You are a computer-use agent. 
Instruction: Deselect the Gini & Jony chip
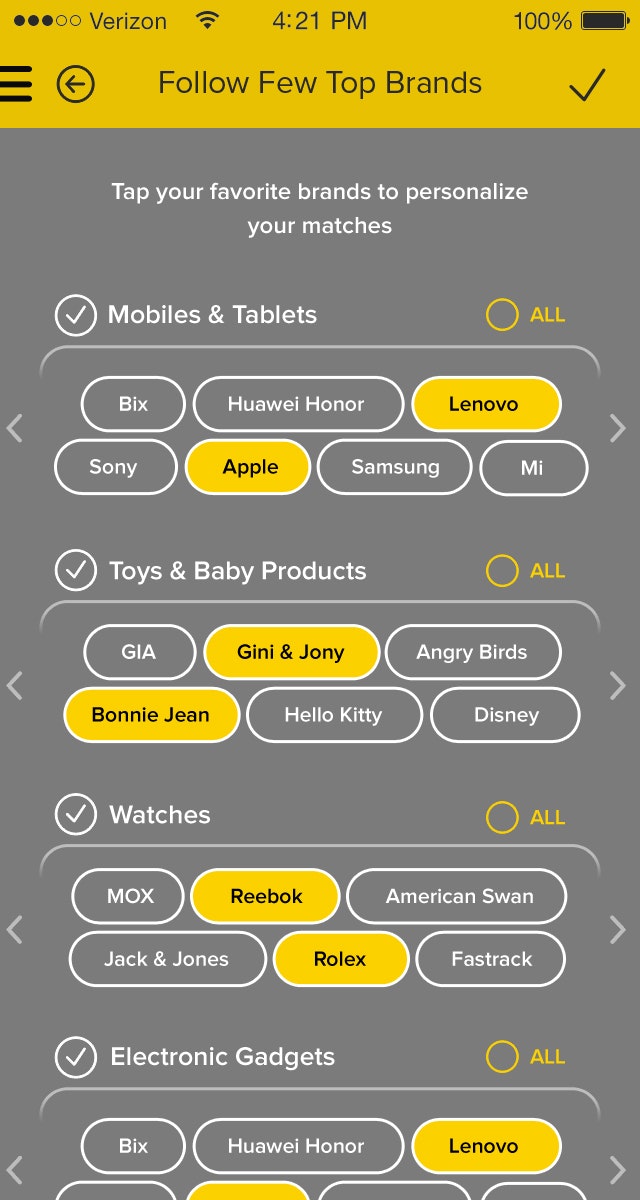291,652
